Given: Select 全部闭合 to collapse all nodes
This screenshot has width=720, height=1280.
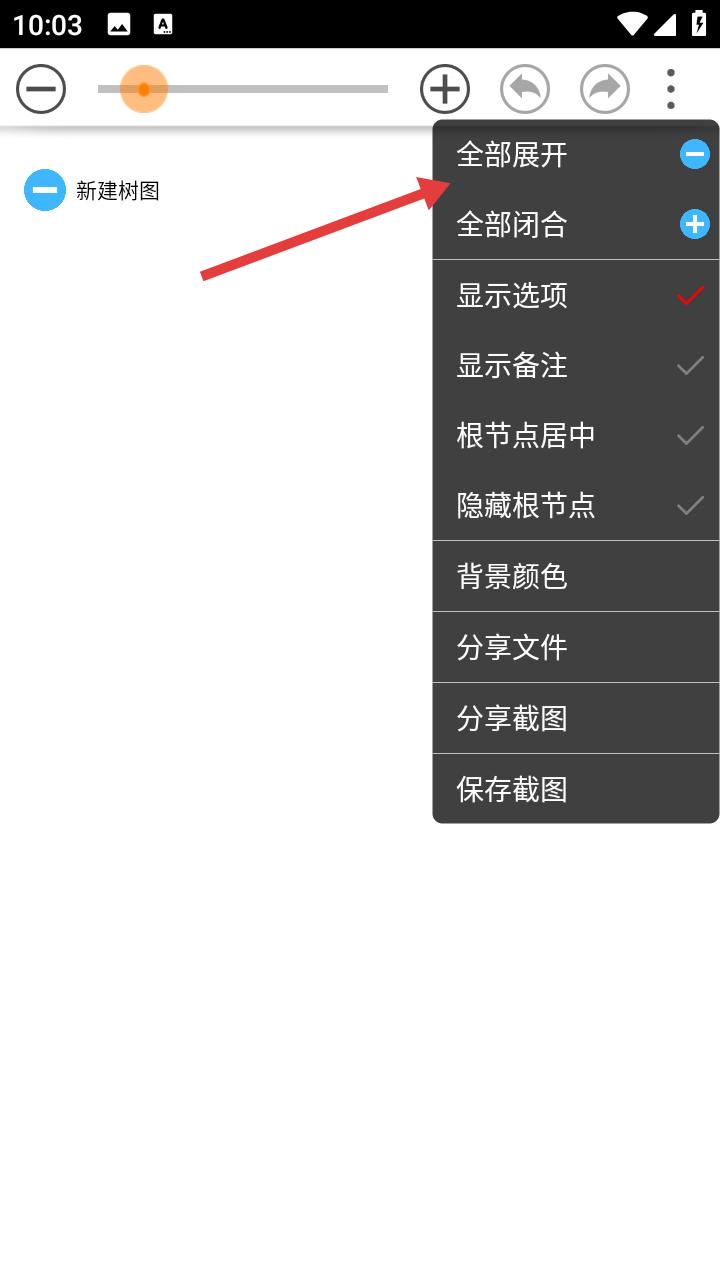Looking at the screenshot, I should pos(576,225).
